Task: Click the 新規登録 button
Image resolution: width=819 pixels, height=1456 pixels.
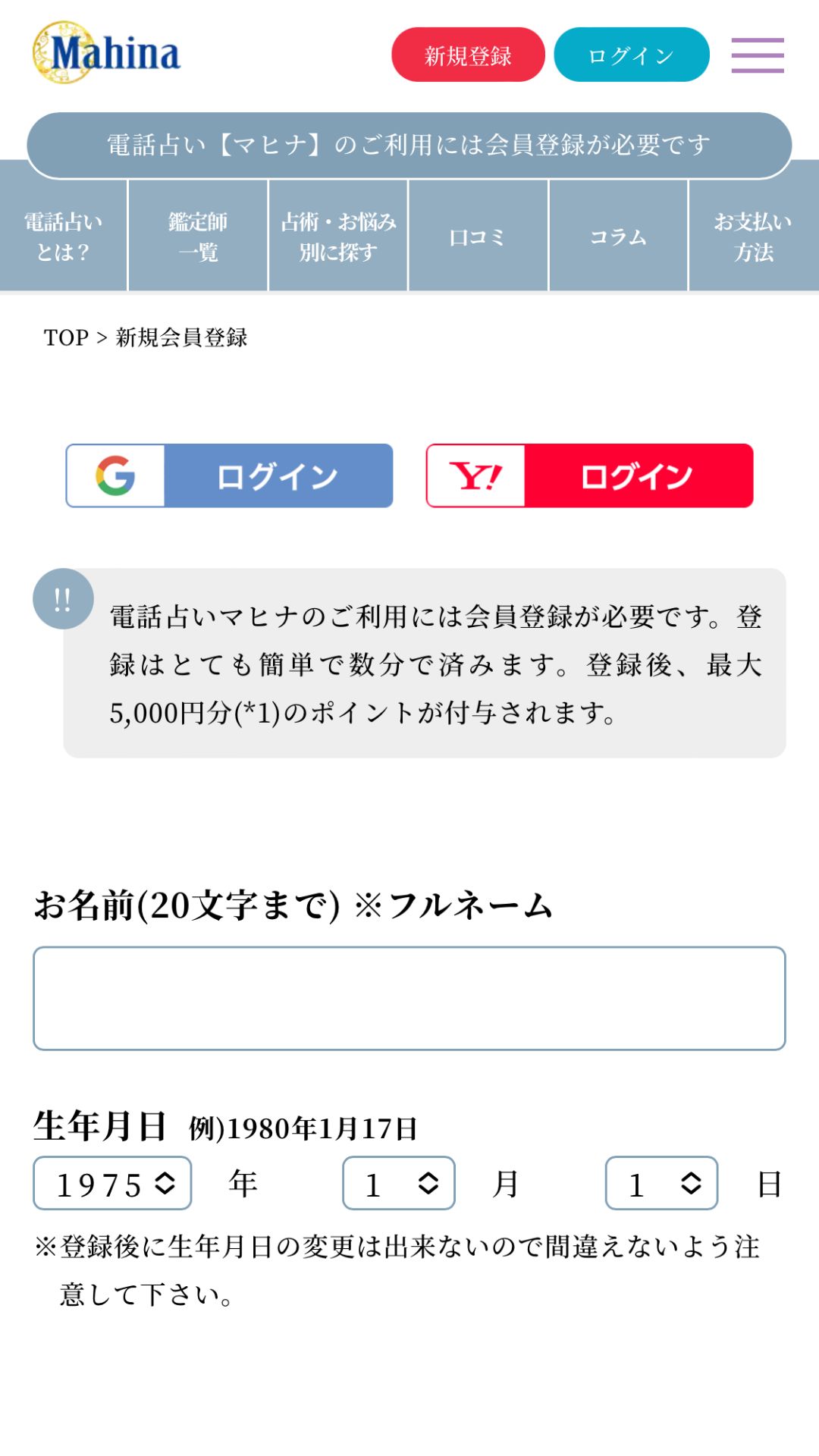Action: click(x=468, y=54)
